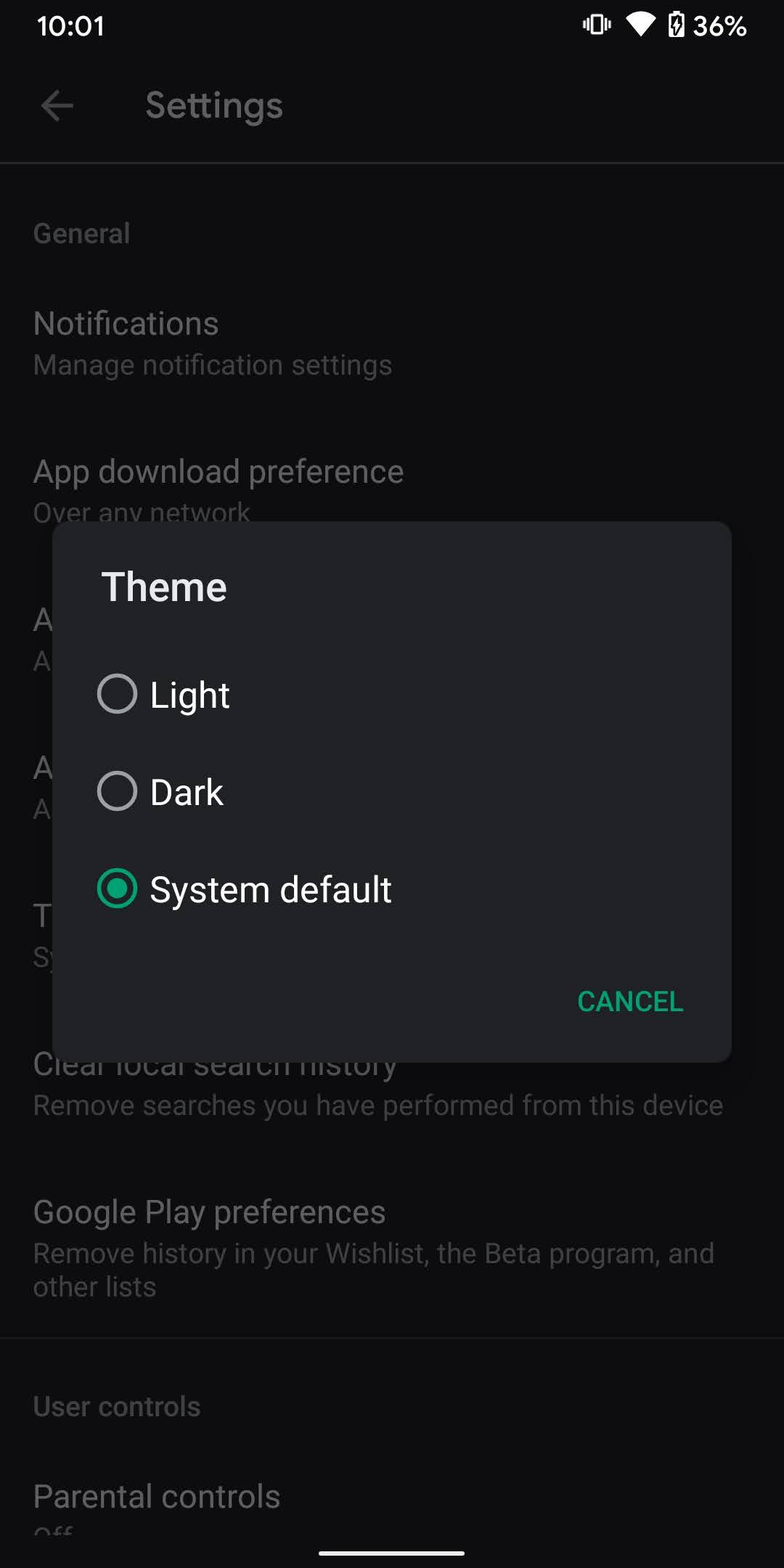The height and width of the screenshot is (1568, 784).
Task: Tap the Theme dialog title
Action: pos(164,587)
